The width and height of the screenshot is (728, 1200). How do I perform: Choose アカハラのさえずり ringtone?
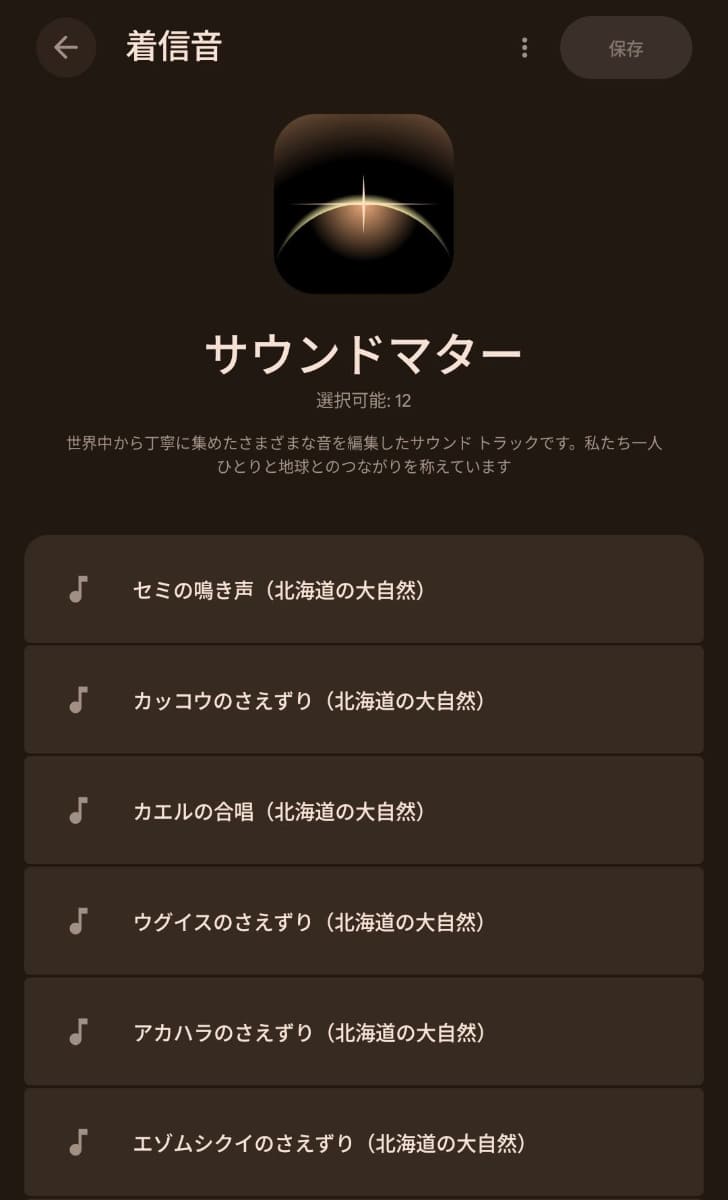[x=364, y=1032]
